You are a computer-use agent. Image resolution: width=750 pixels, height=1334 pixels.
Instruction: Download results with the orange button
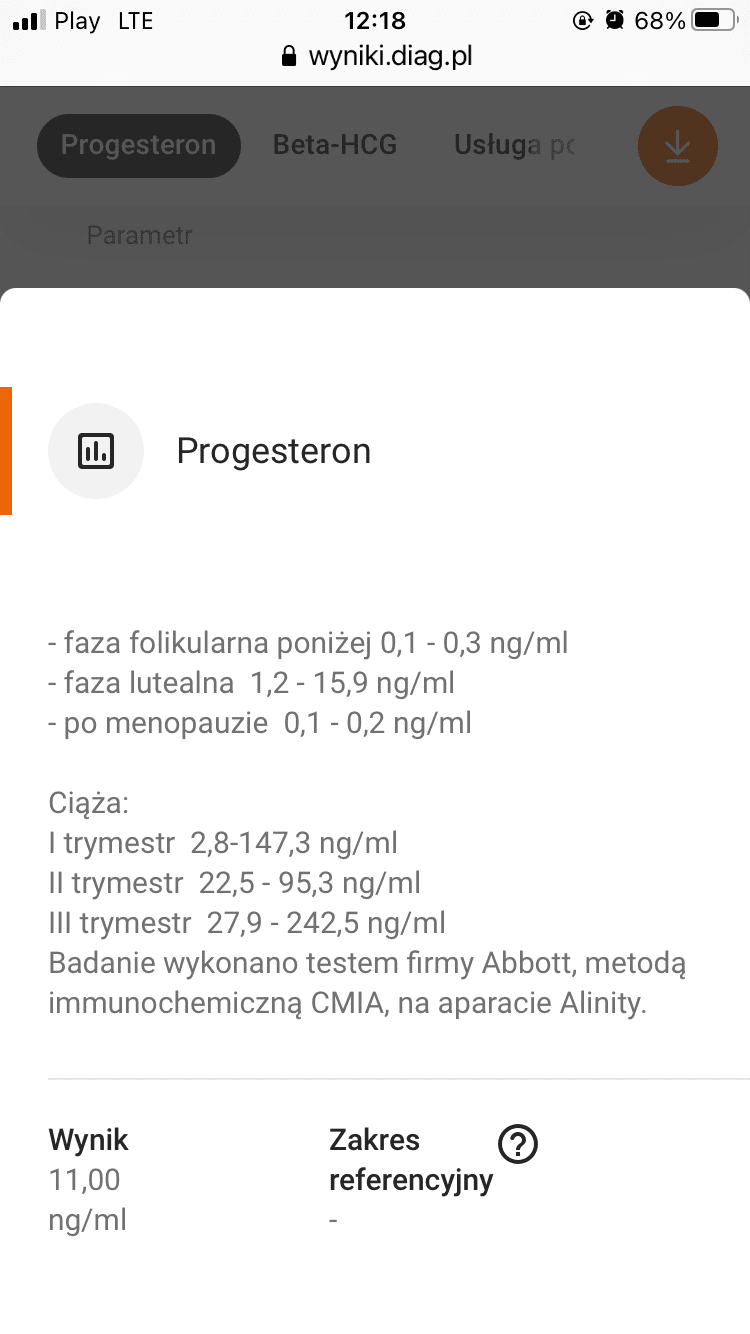click(677, 146)
